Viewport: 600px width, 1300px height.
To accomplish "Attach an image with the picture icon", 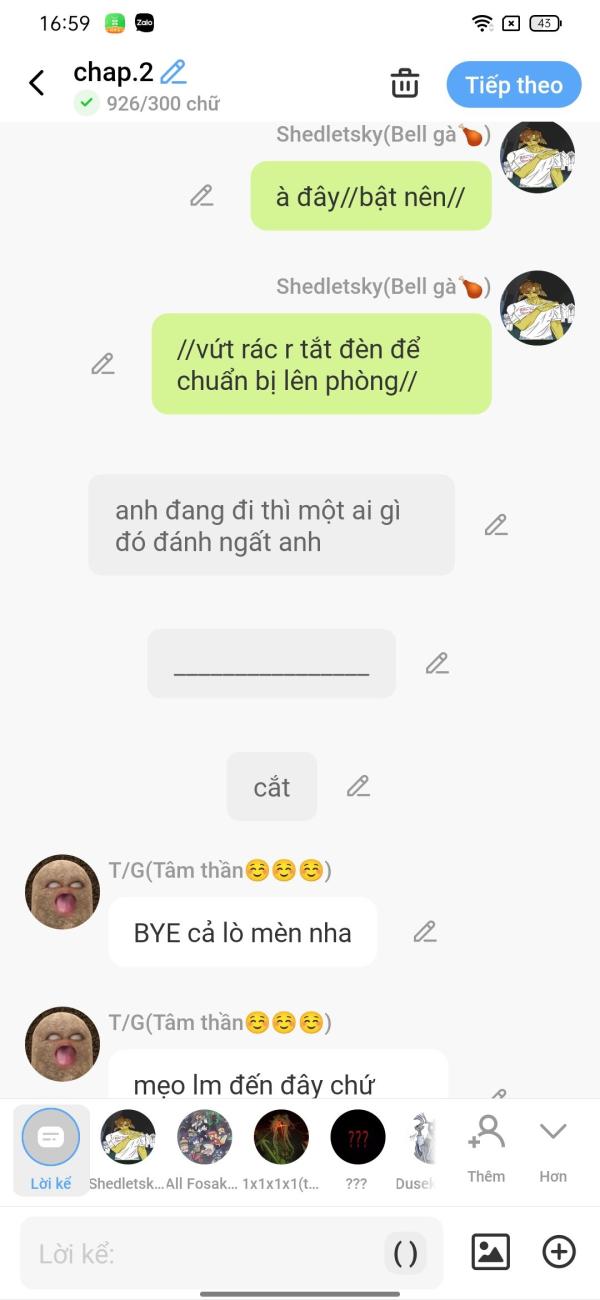I will (490, 1252).
